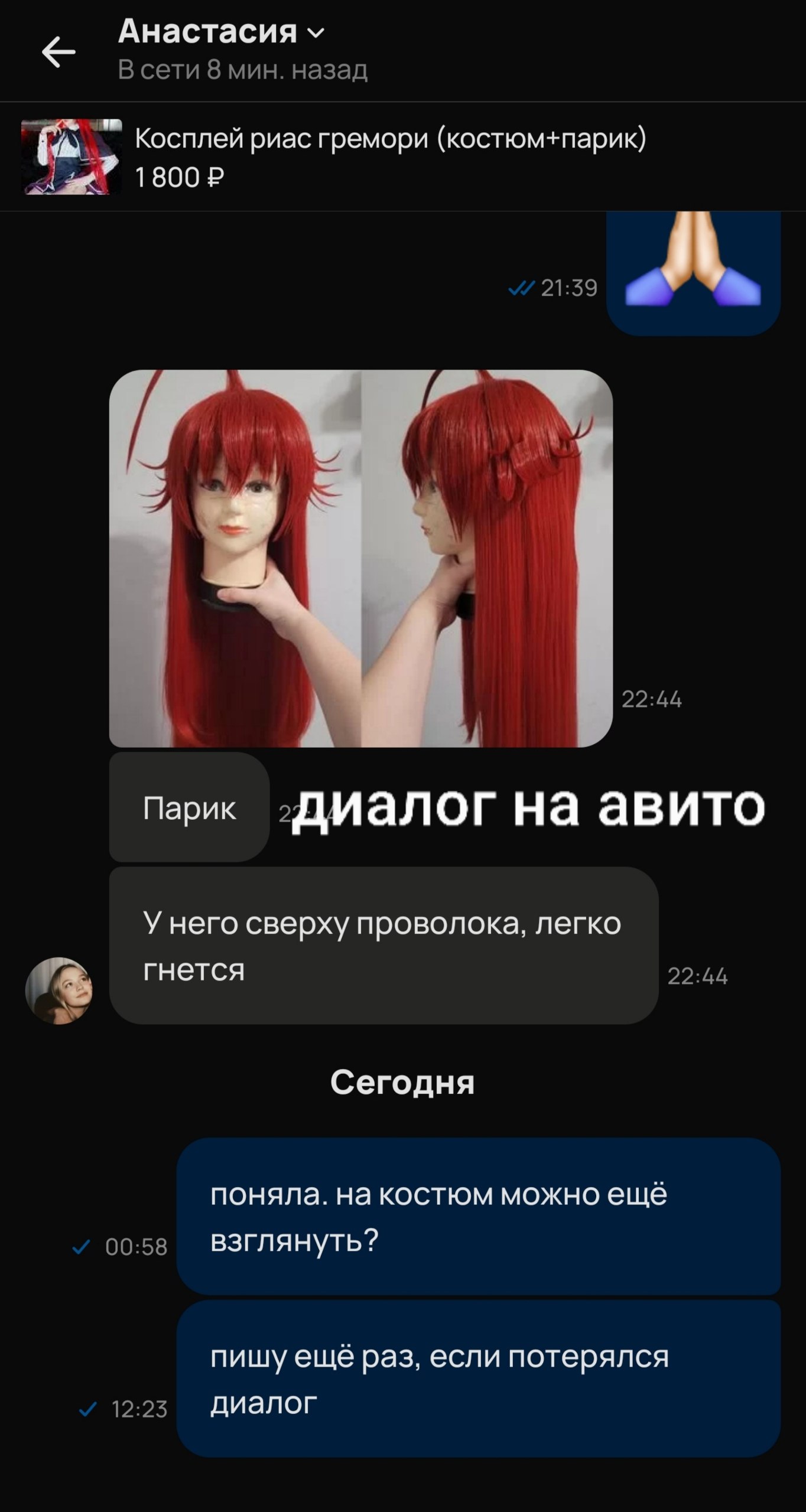Expand the Анастасия name dropdown
806x1512 pixels.
click(316, 33)
